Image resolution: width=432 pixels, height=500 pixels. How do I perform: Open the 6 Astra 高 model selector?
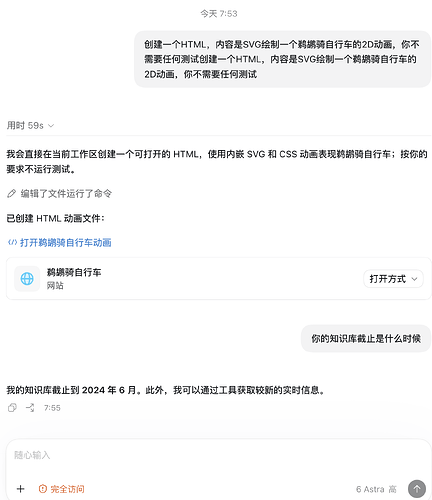point(376,489)
